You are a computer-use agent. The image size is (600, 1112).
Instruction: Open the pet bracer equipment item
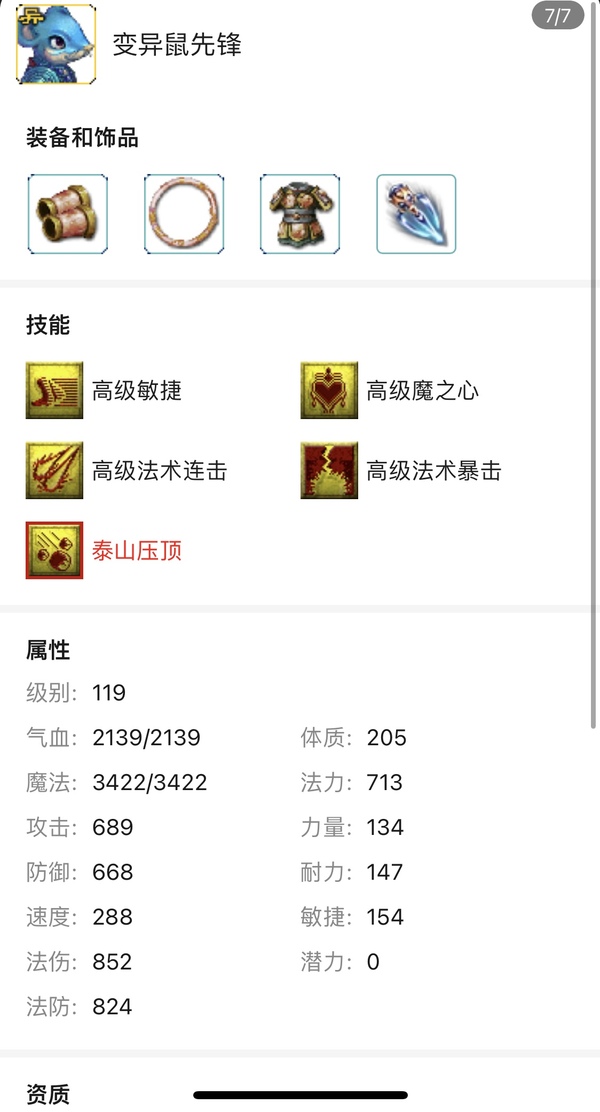pos(67,214)
